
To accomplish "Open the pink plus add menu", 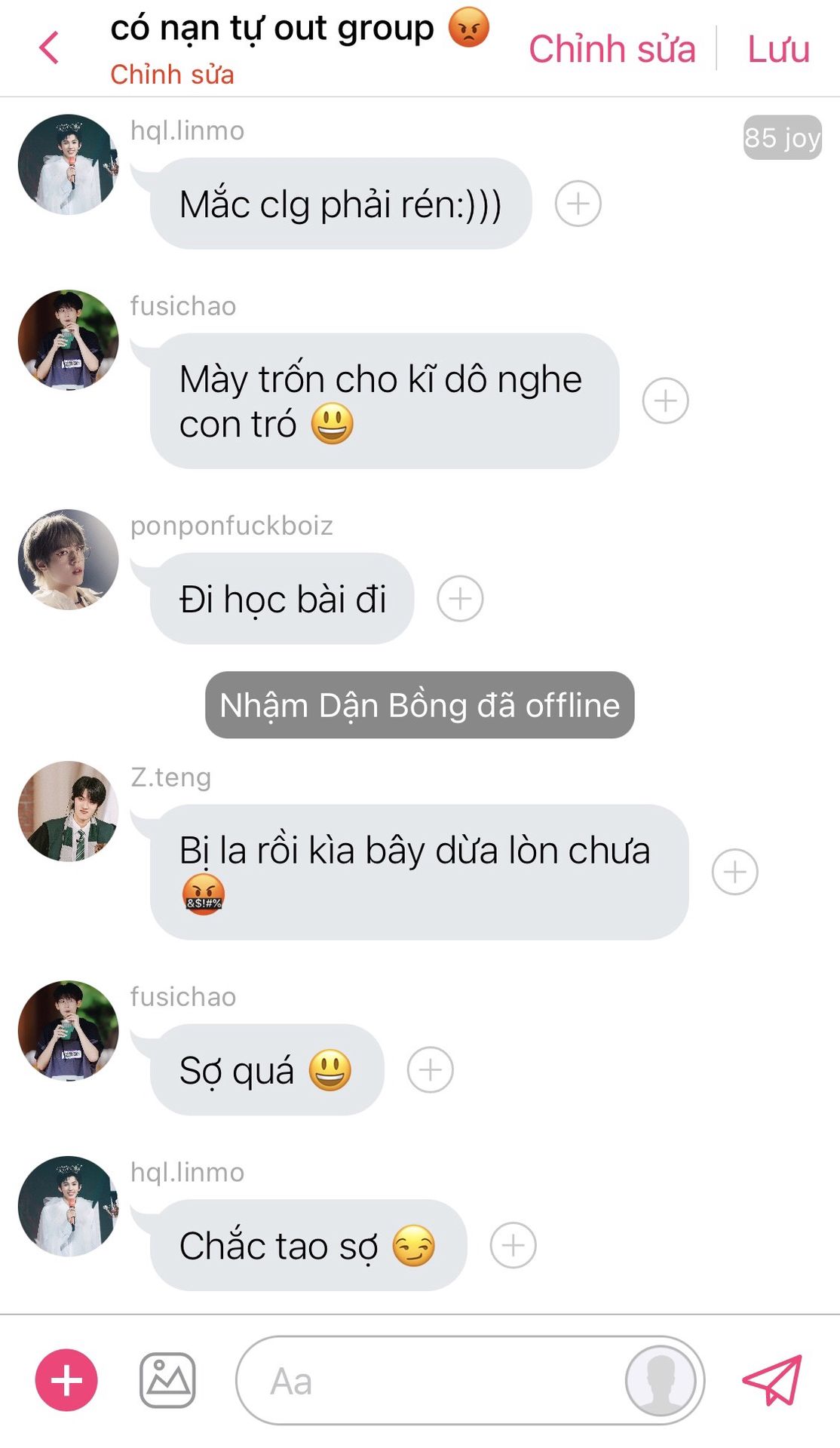I will 66,1380.
